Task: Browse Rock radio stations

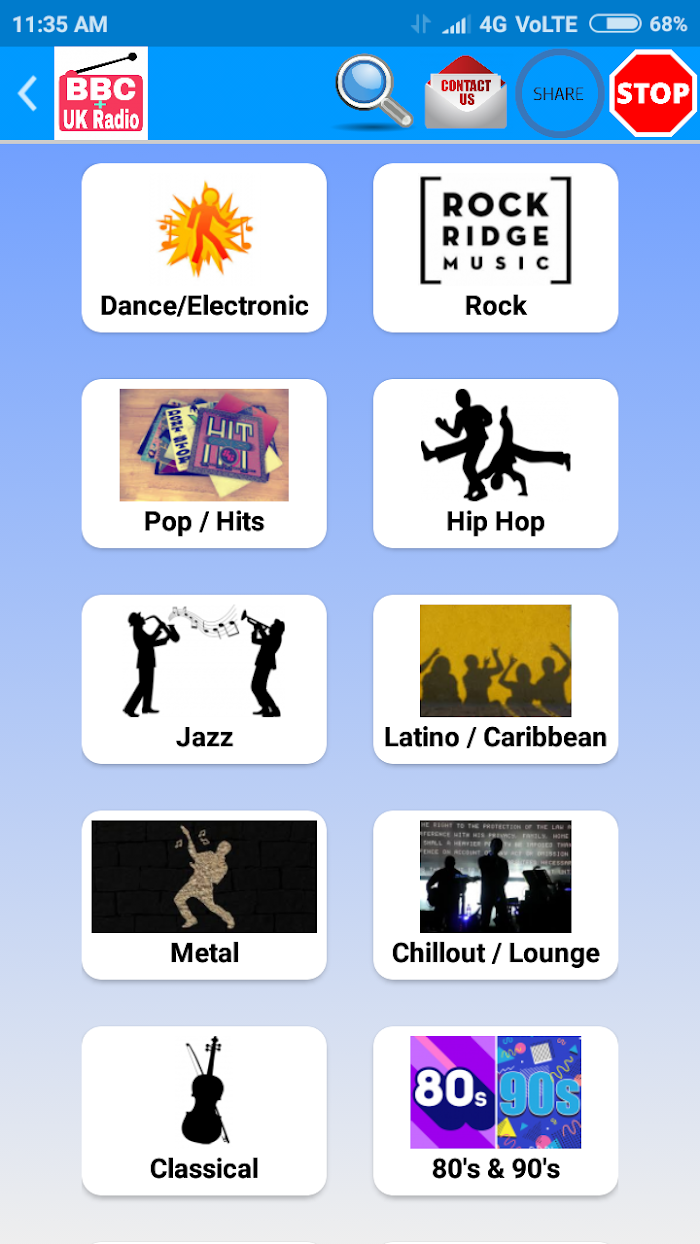Action: [x=496, y=248]
